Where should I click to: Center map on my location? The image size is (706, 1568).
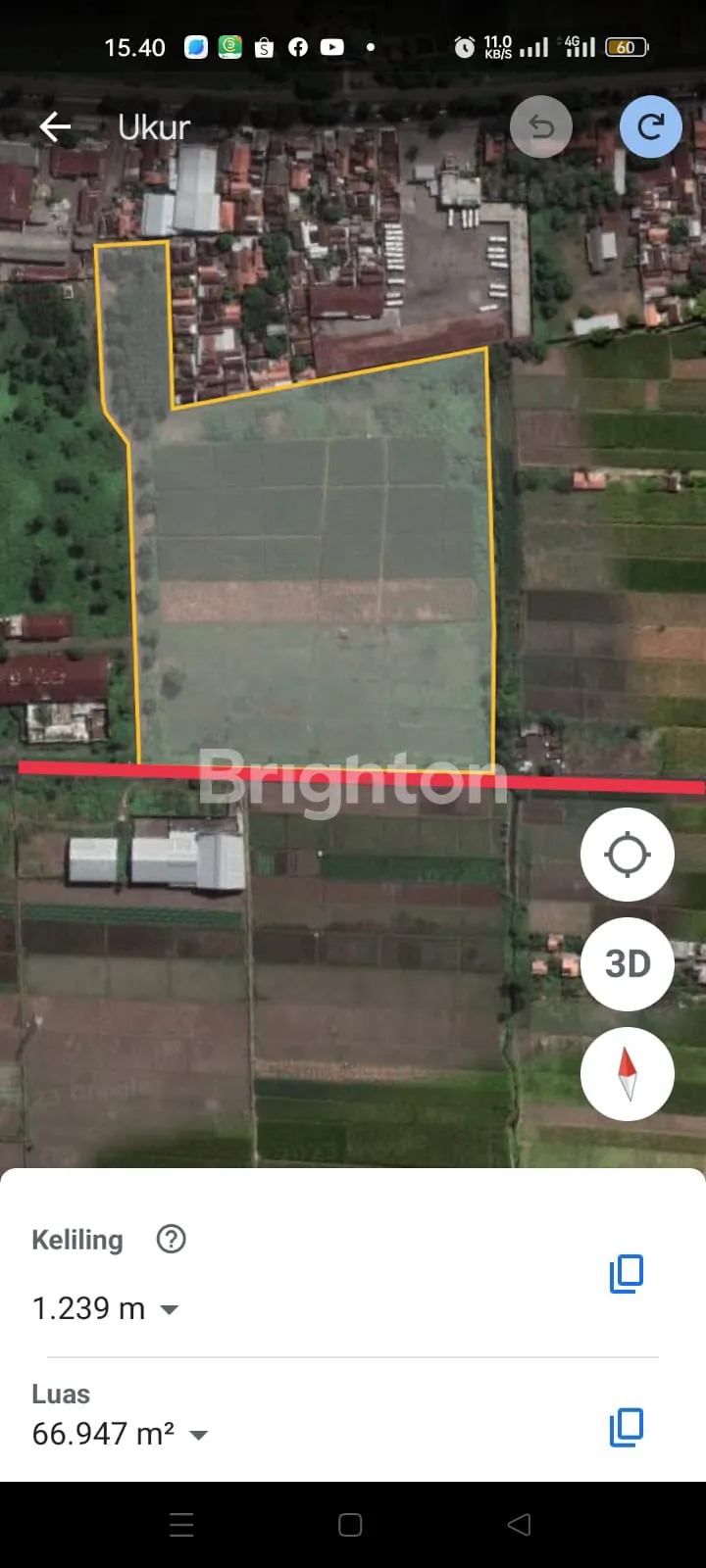628,855
